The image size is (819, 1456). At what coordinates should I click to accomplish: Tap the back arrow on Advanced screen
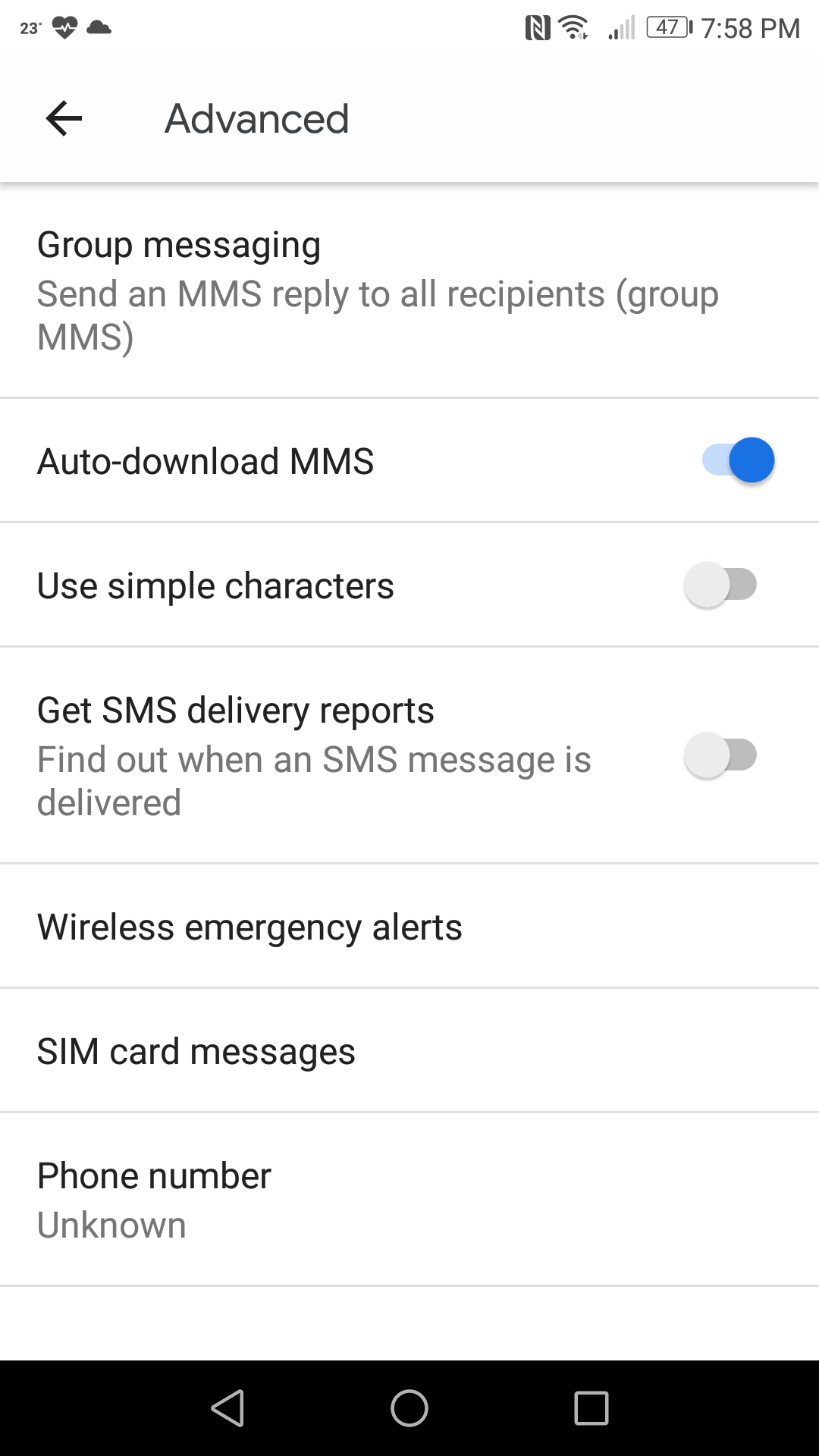click(x=62, y=118)
